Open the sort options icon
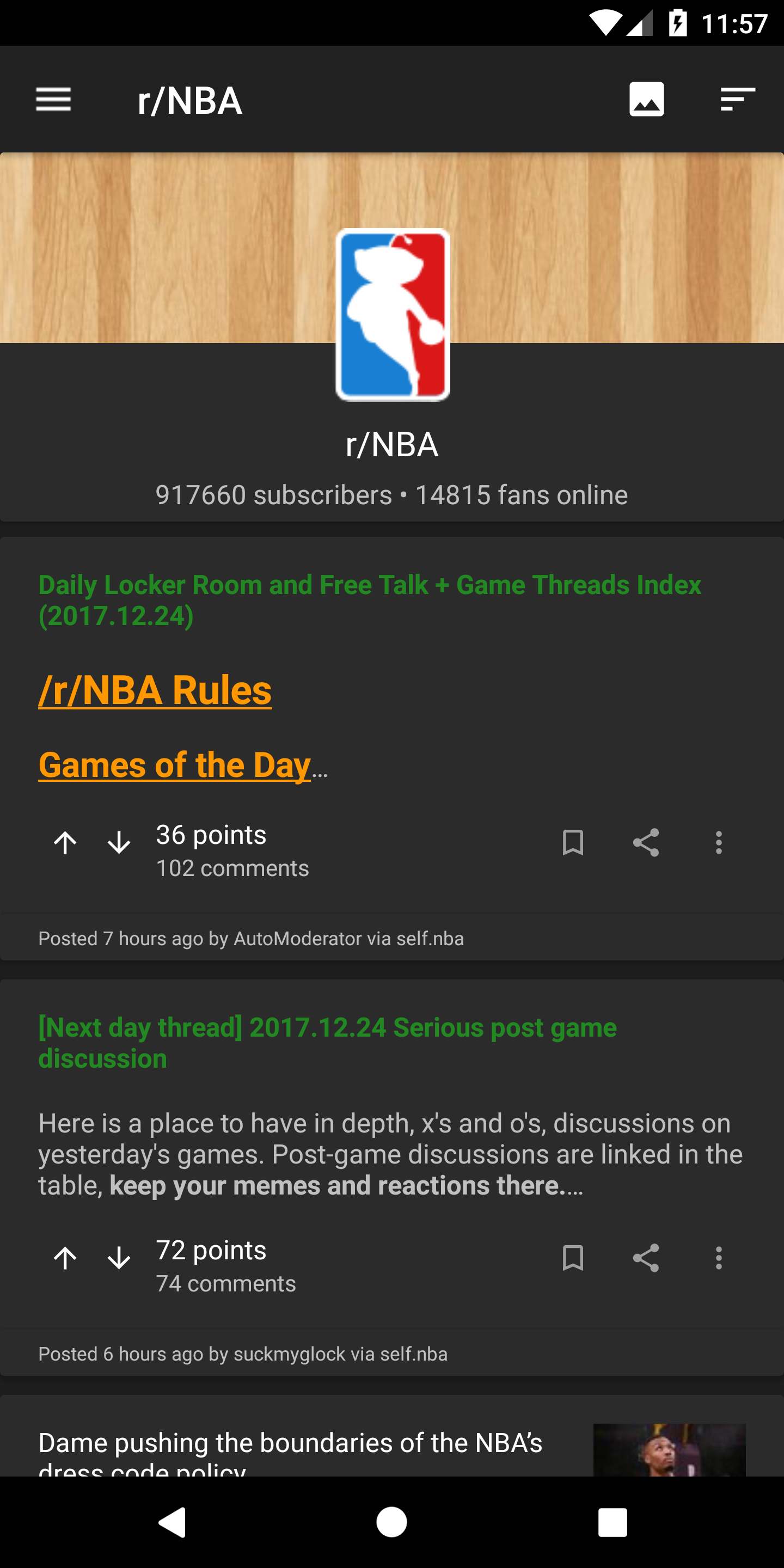The height and width of the screenshot is (1568, 784). pyautogui.click(x=738, y=99)
